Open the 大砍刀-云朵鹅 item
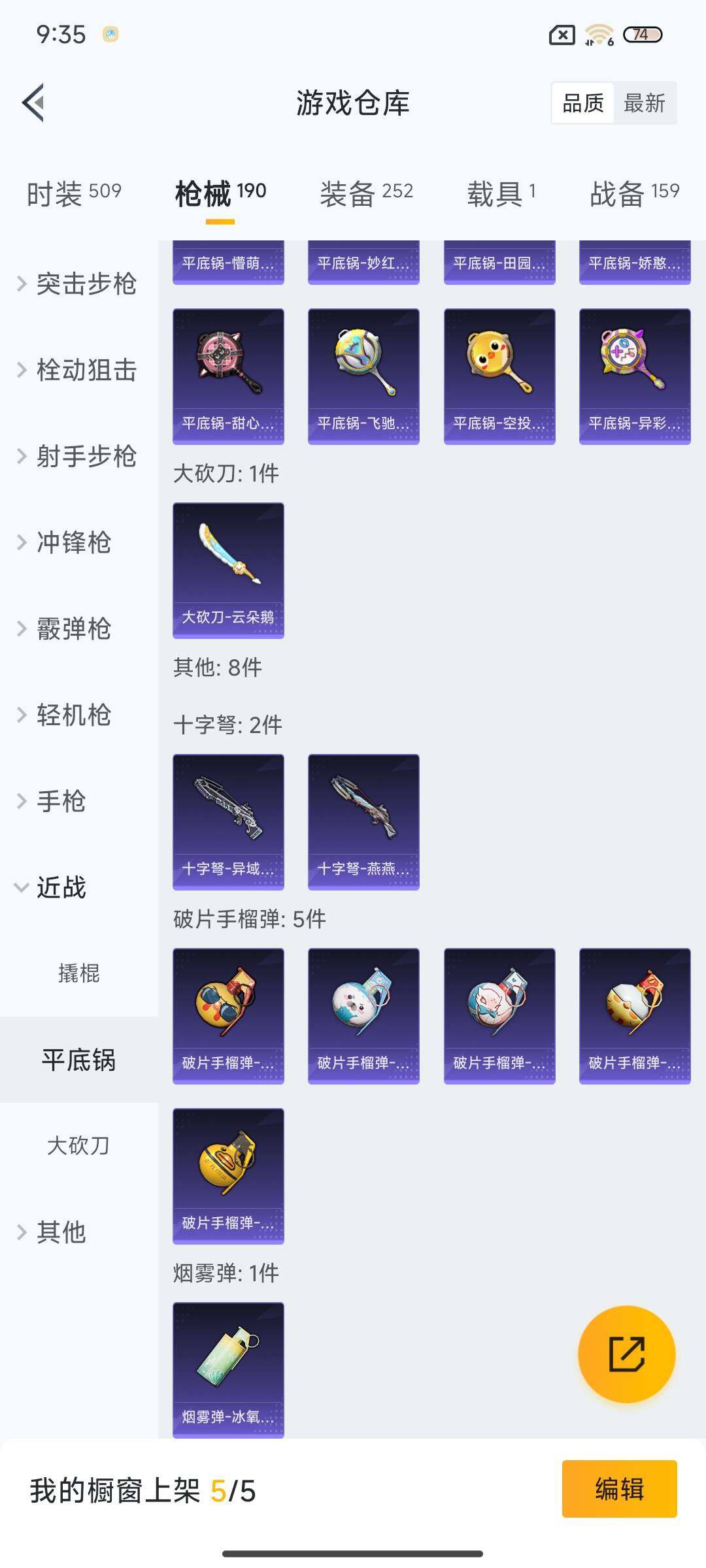Viewport: 706px width, 1568px height. point(228,570)
